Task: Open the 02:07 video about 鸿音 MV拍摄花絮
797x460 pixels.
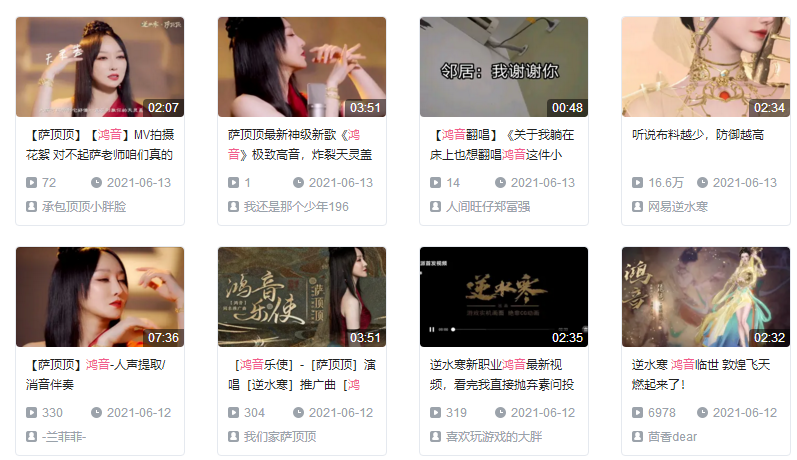Action: pyautogui.click(x=100, y=67)
